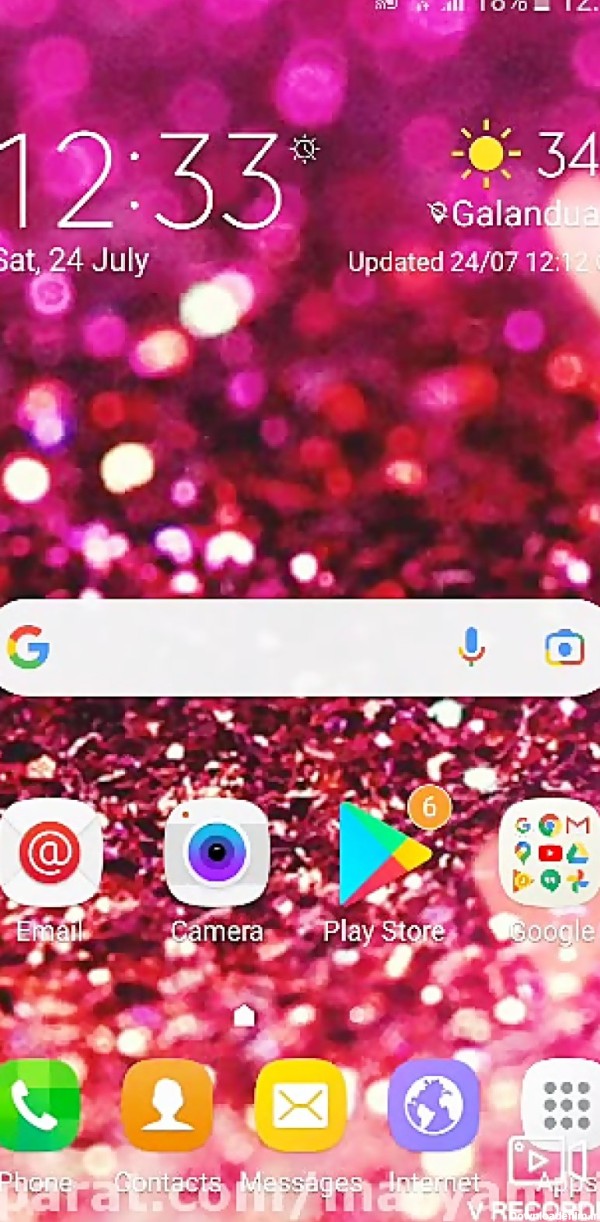Launch the Internet browser
This screenshot has width=600, height=1222.
coord(433,1106)
